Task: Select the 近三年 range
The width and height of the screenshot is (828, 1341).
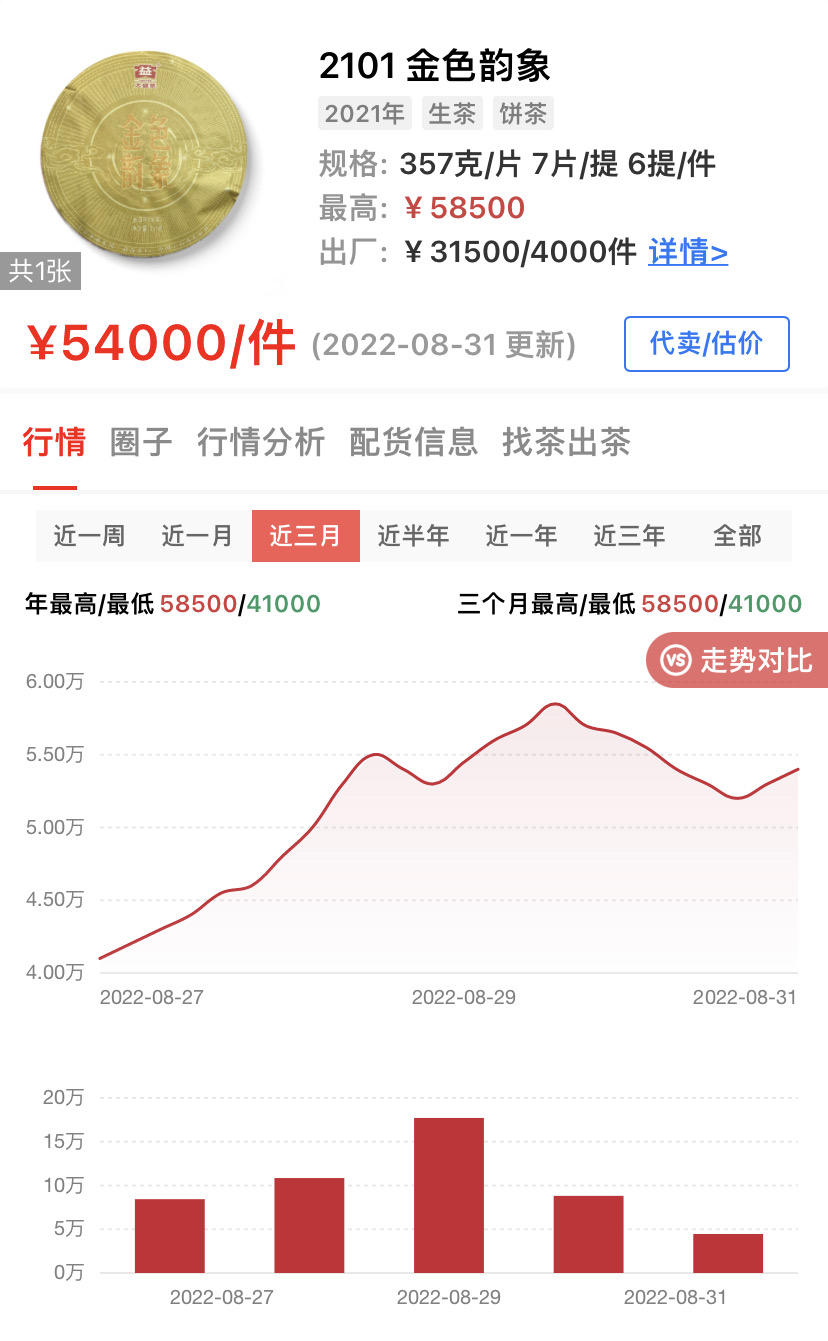Action: point(629,536)
